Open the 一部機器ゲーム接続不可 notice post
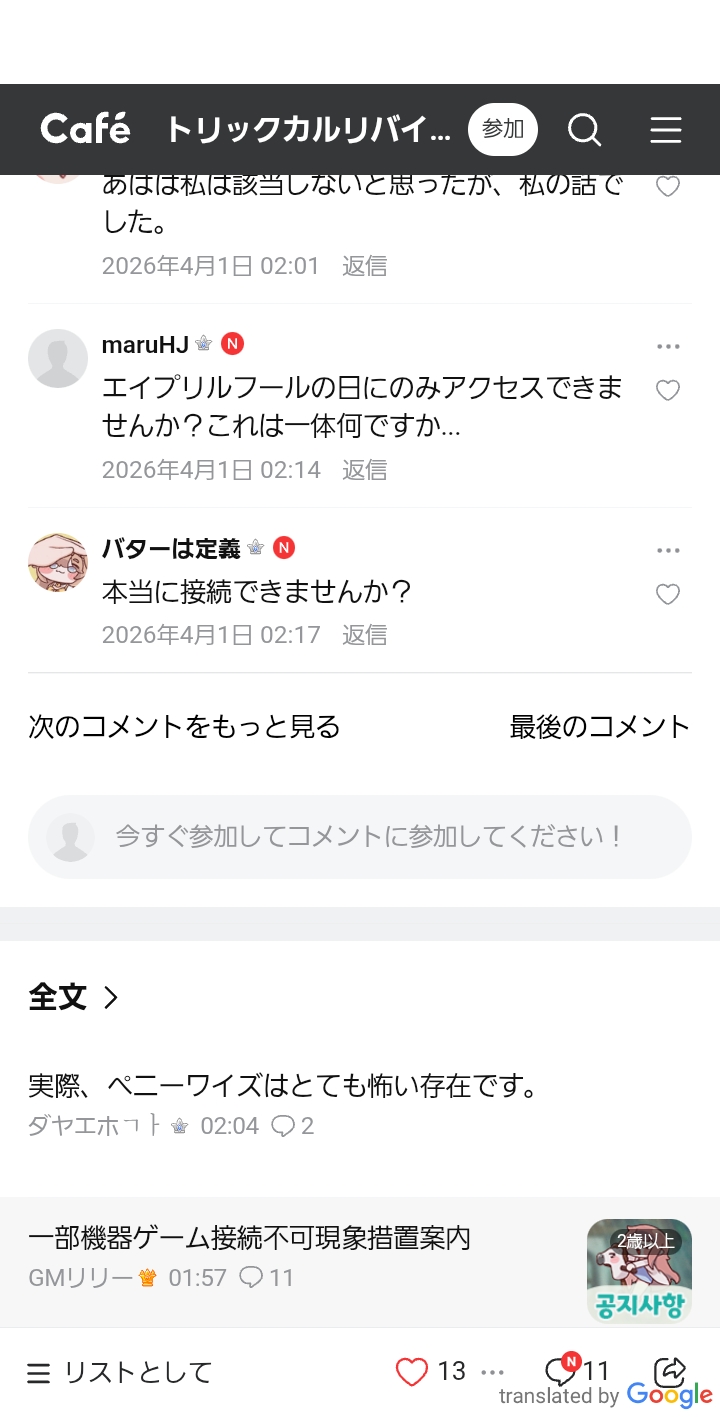This screenshot has height=1417, width=720. pyautogui.click(x=249, y=1239)
